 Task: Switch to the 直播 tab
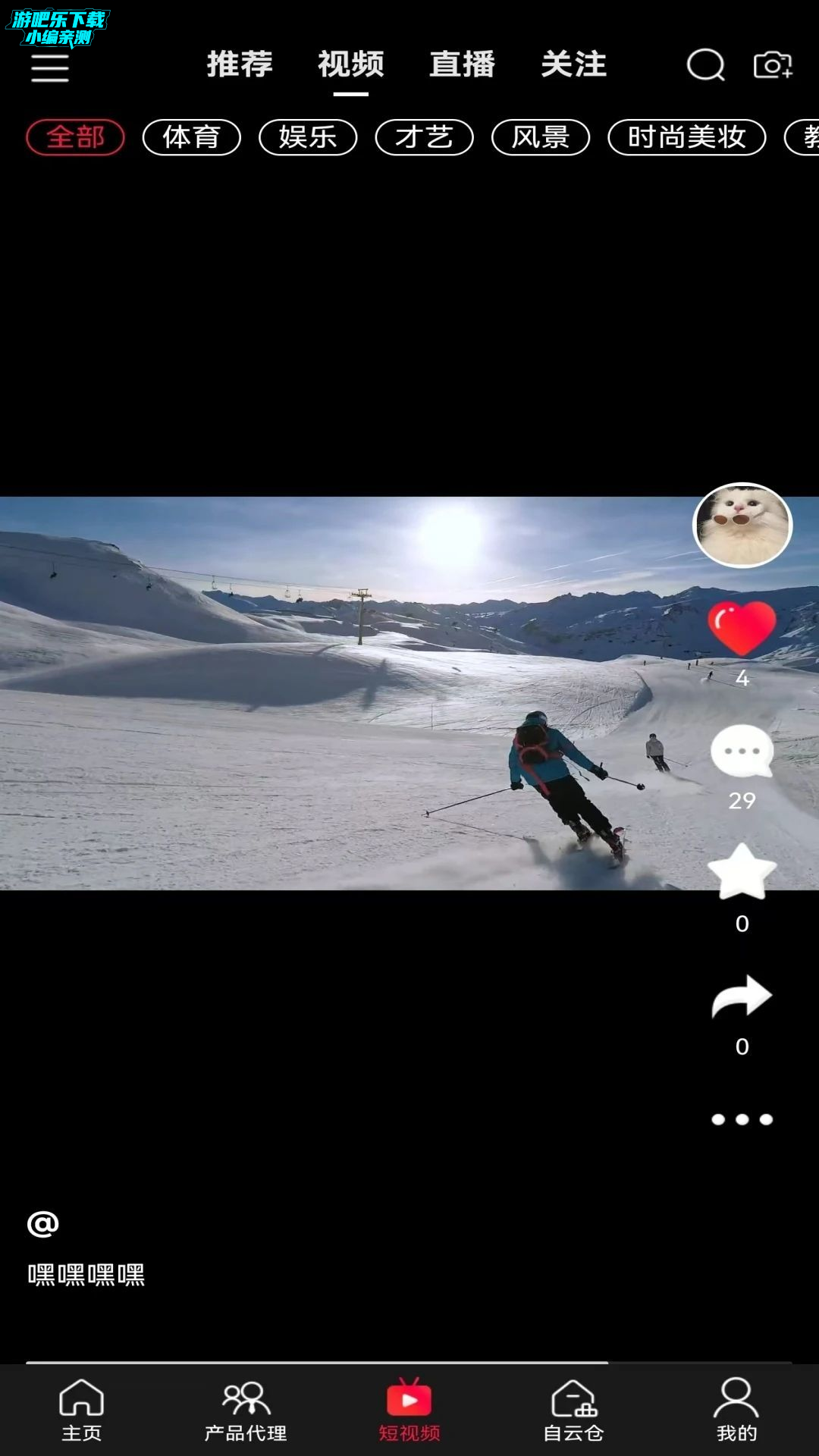coord(462,64)
